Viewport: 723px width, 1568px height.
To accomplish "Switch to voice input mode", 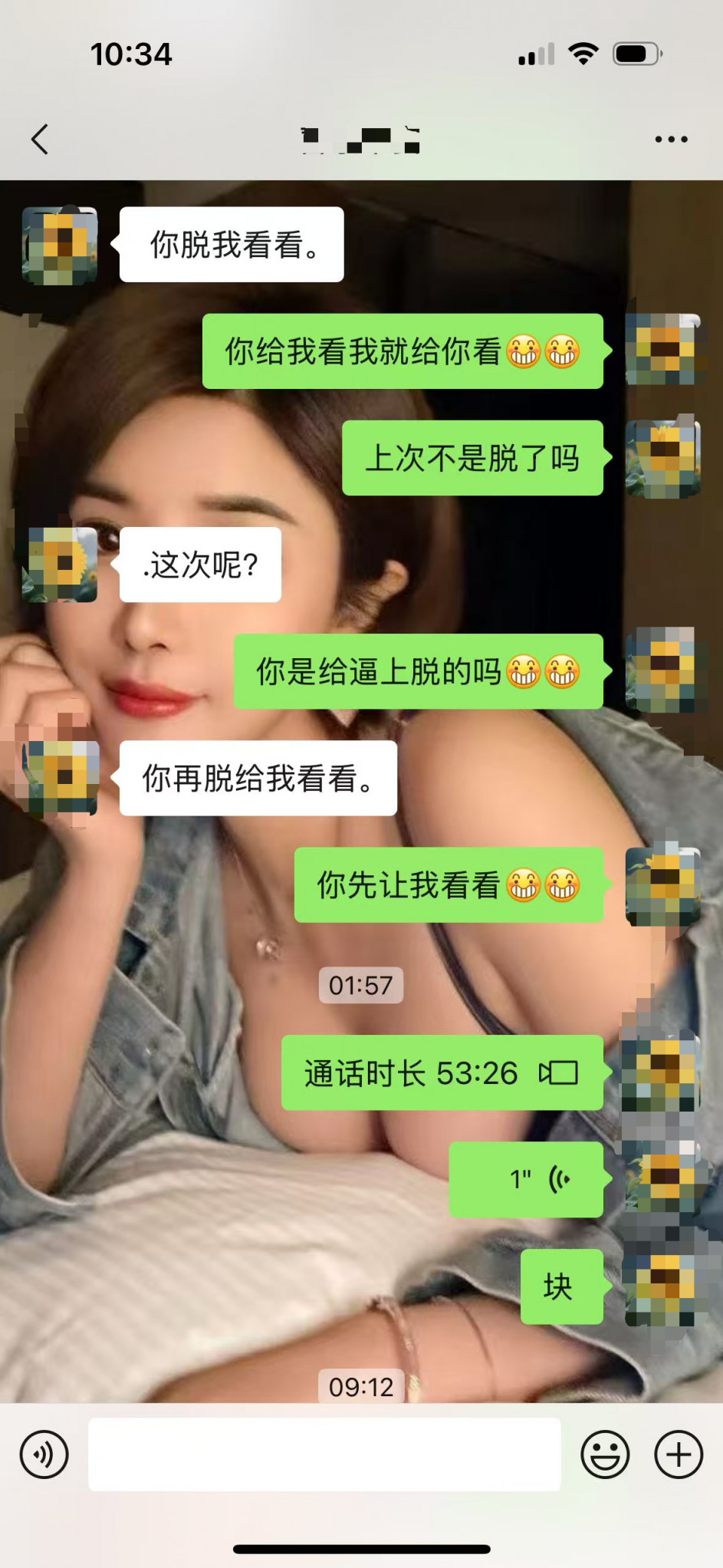I will [x=44, y=1454].
